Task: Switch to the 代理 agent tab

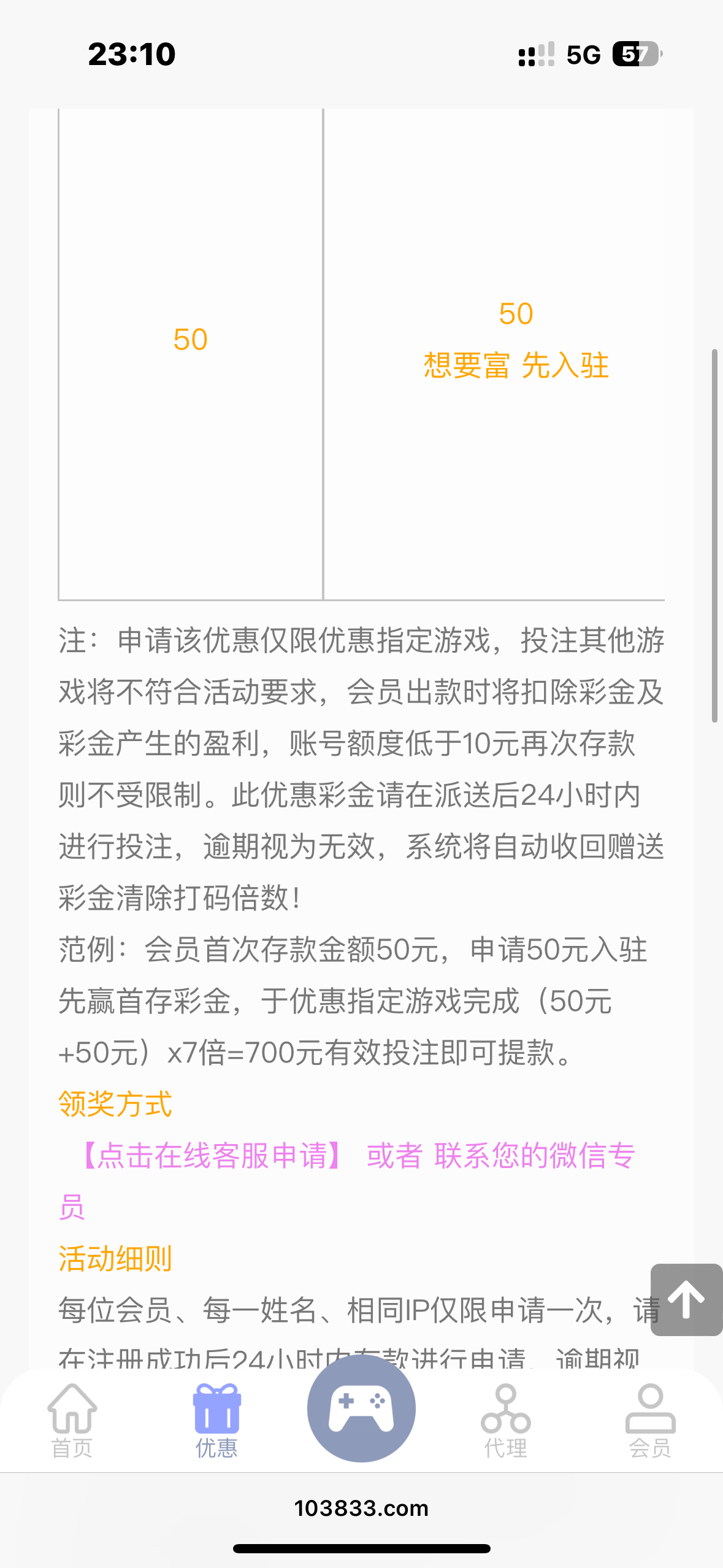Action: coord(505,1421)
